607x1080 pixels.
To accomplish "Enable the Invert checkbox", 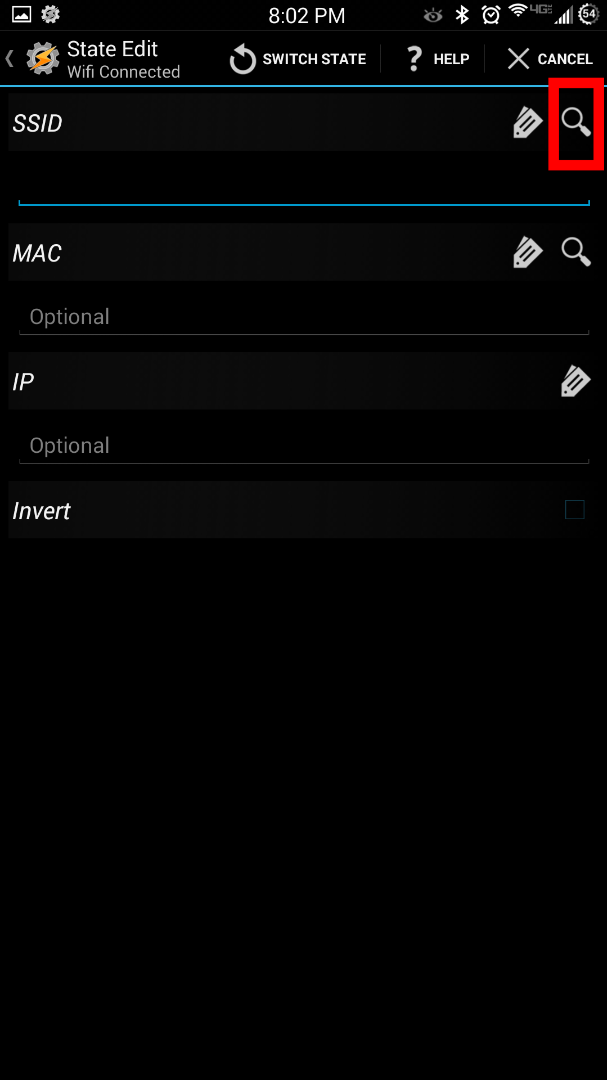I will click(x=574, y=510).
